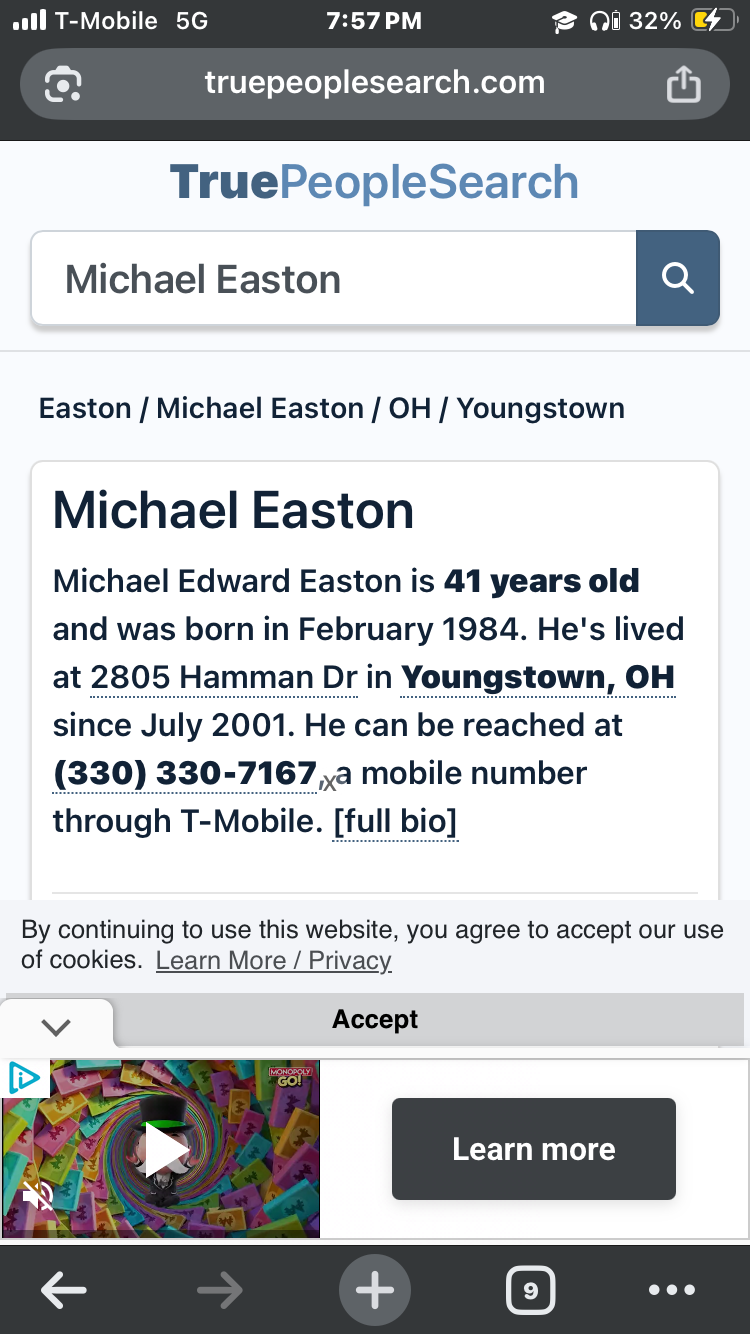Tap the search magnifier button

coord(677,278)
